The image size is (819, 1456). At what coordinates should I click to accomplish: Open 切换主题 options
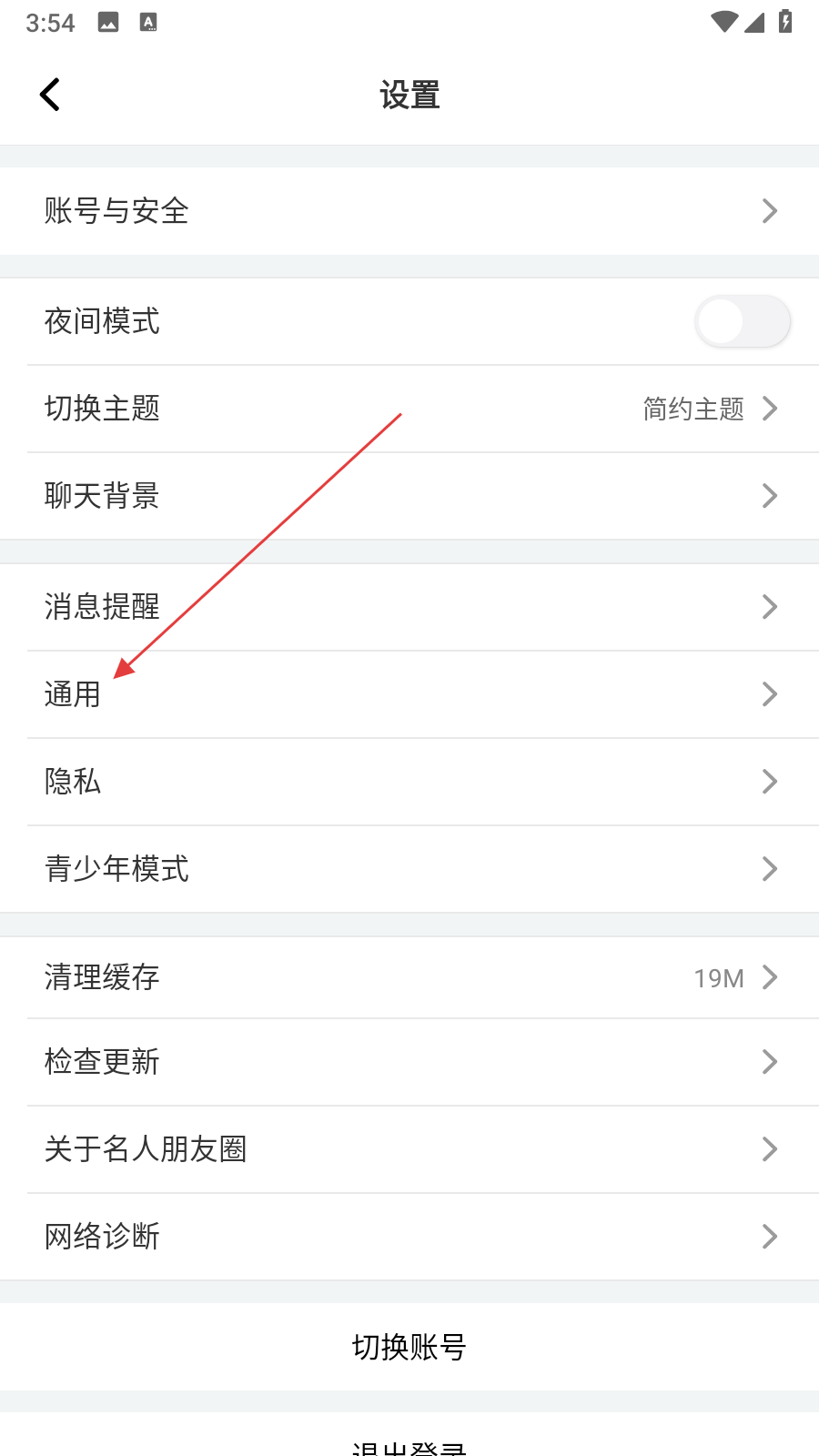[409, 409]
